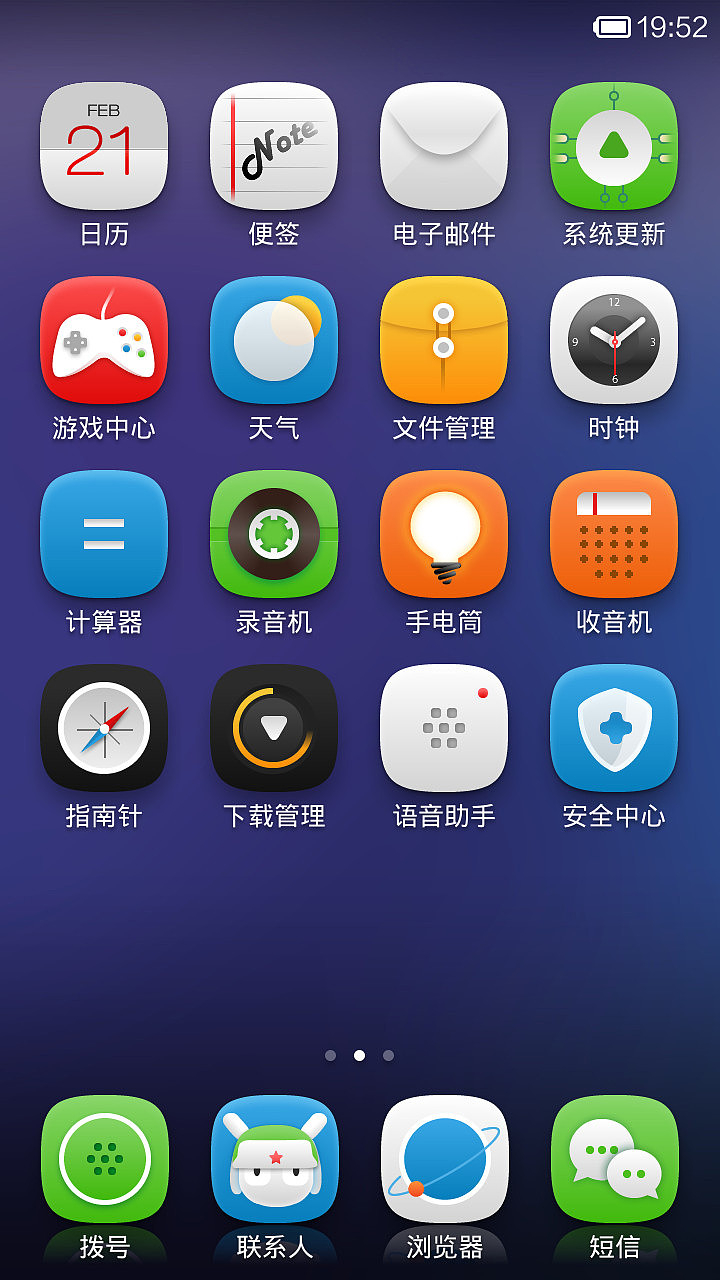Viewport: 720px width, 1280px height.
Task: Open the 拨号 dialer in dock
Action: point(104,1160)
